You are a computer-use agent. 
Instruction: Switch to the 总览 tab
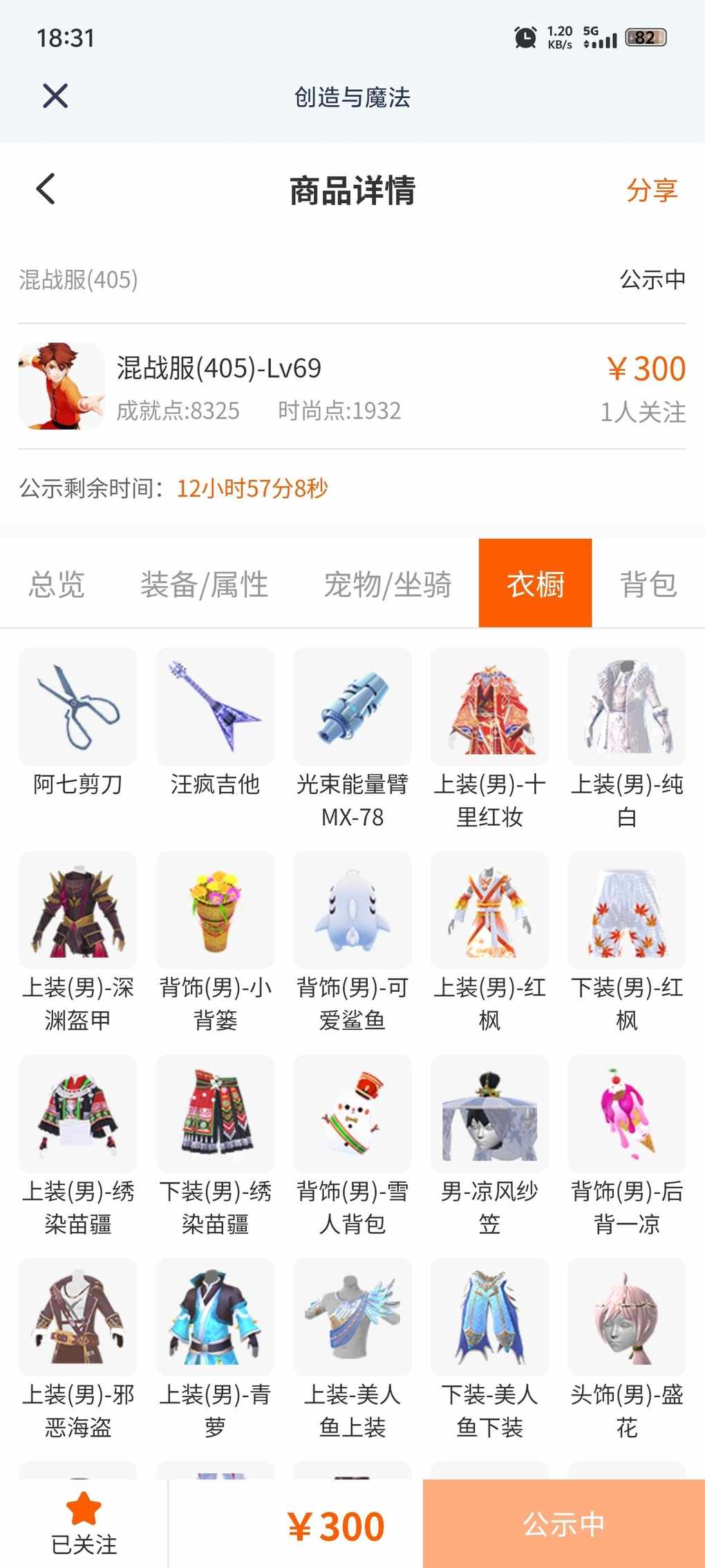pos(57,584)
